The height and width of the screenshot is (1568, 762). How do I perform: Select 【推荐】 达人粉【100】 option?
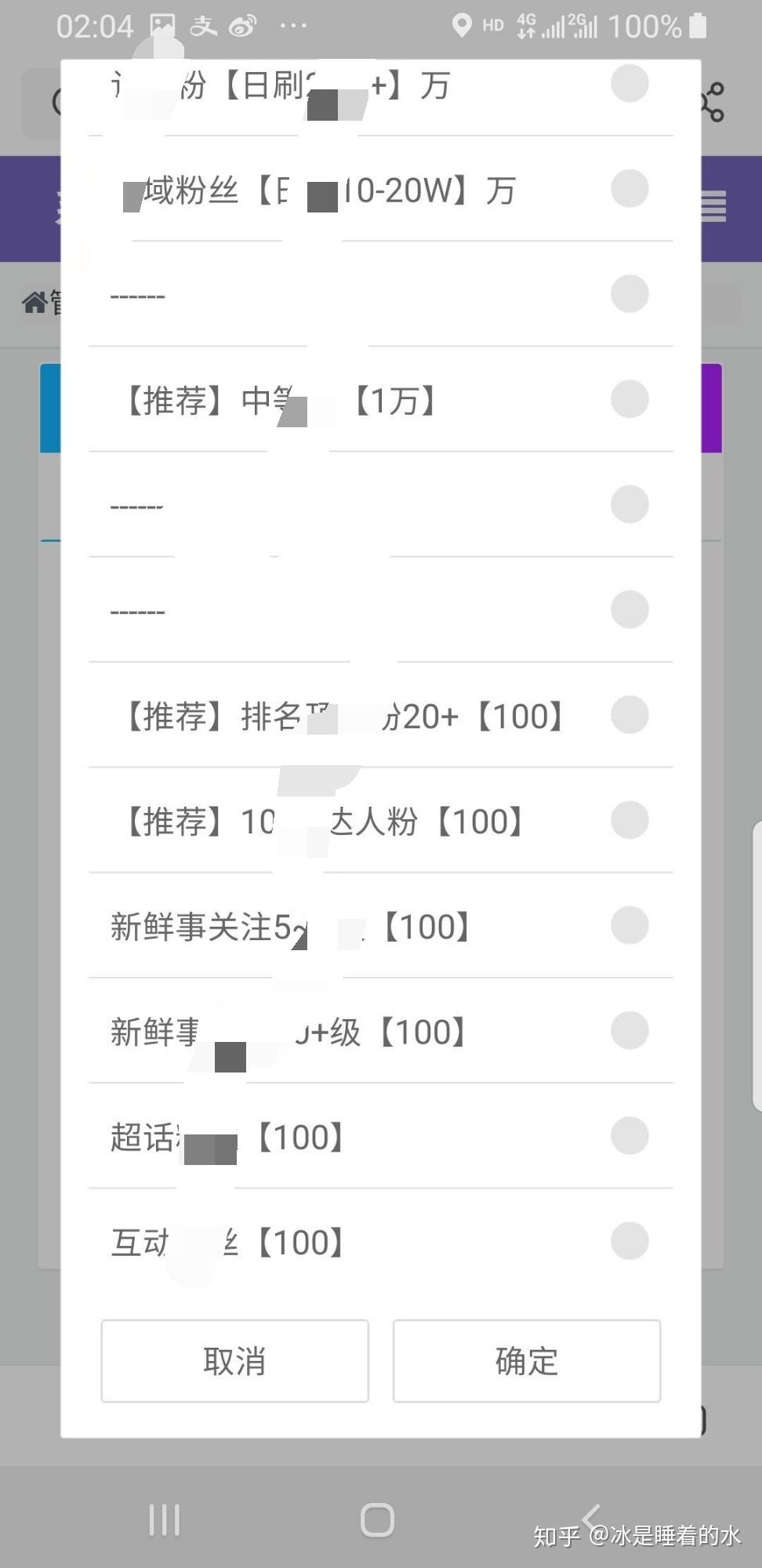coord(629,820)
